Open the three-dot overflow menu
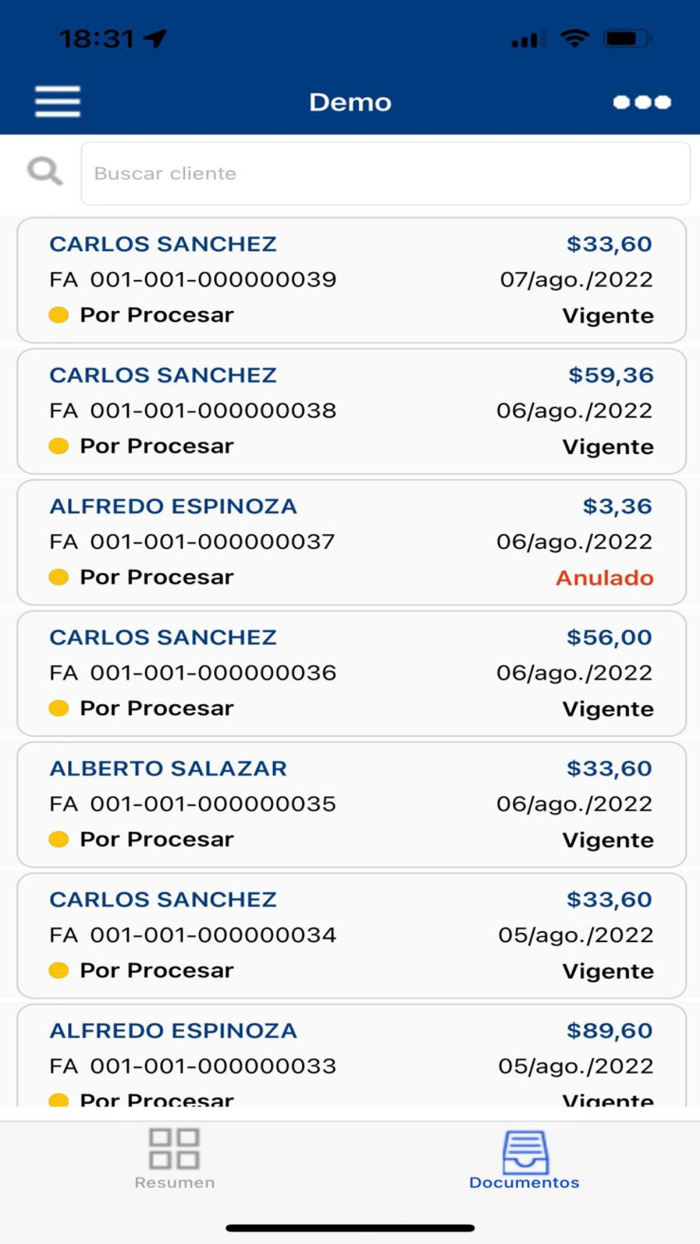Screen dimensions: 700x1244 641,102
